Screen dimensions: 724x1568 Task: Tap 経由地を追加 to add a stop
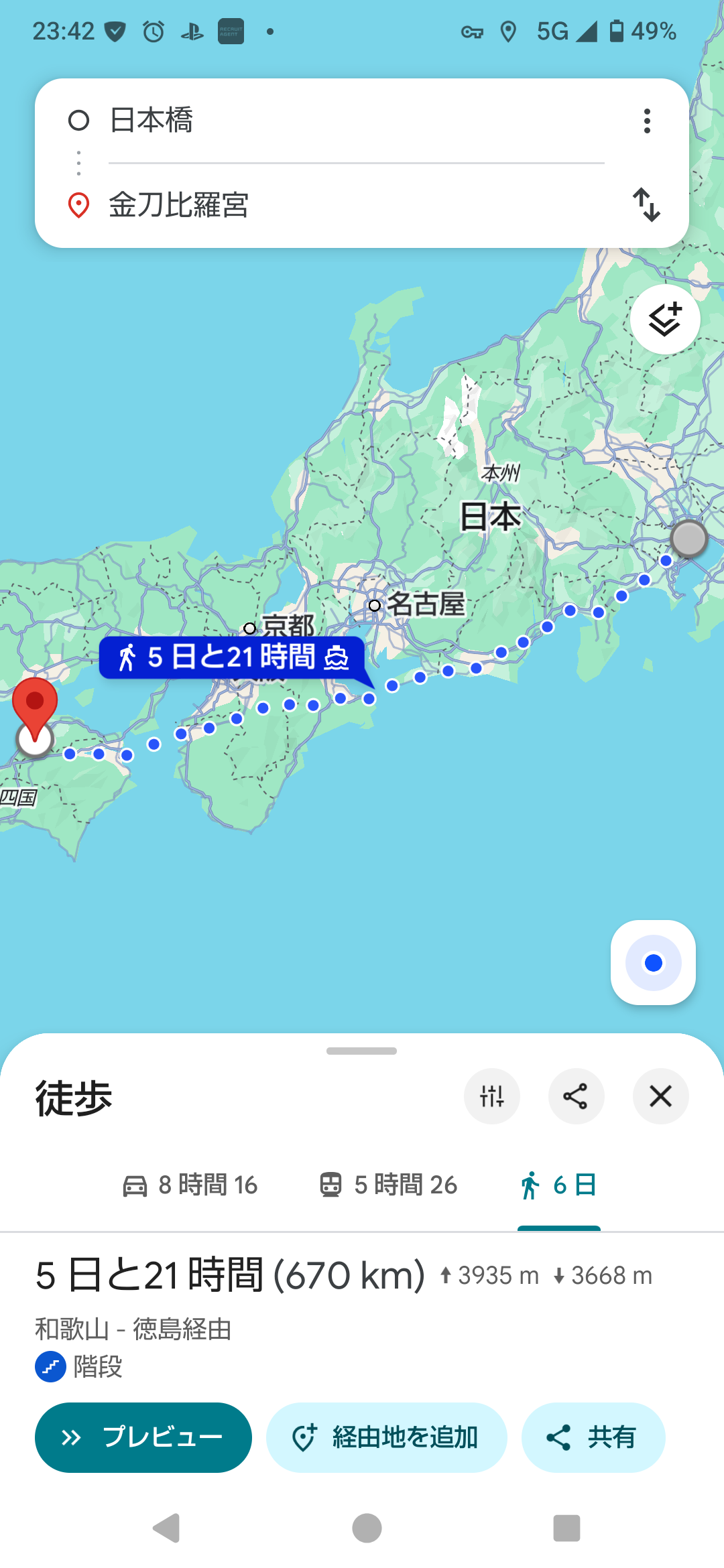coord(386,1437)
